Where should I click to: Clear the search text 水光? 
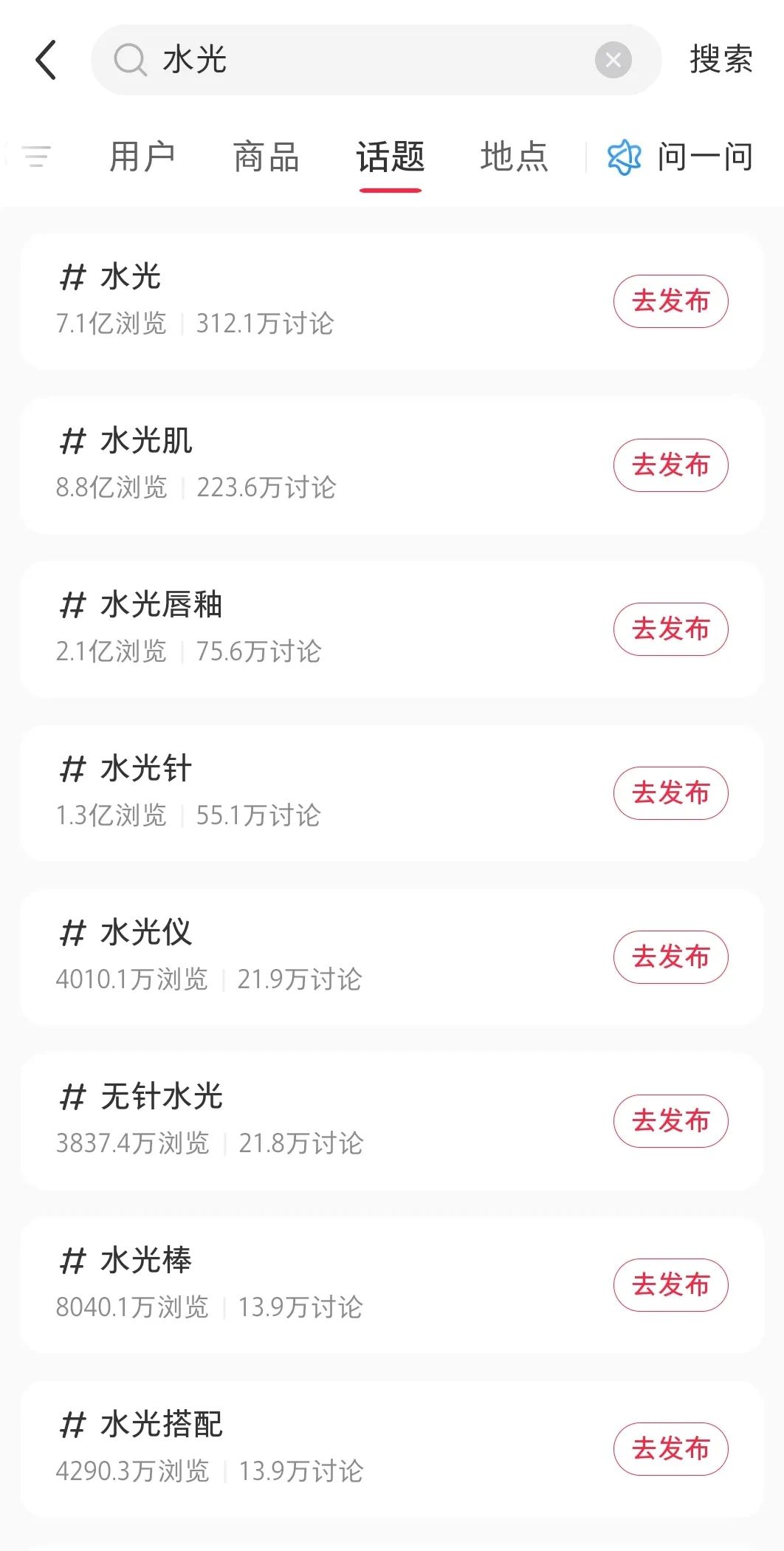(613, 60)
